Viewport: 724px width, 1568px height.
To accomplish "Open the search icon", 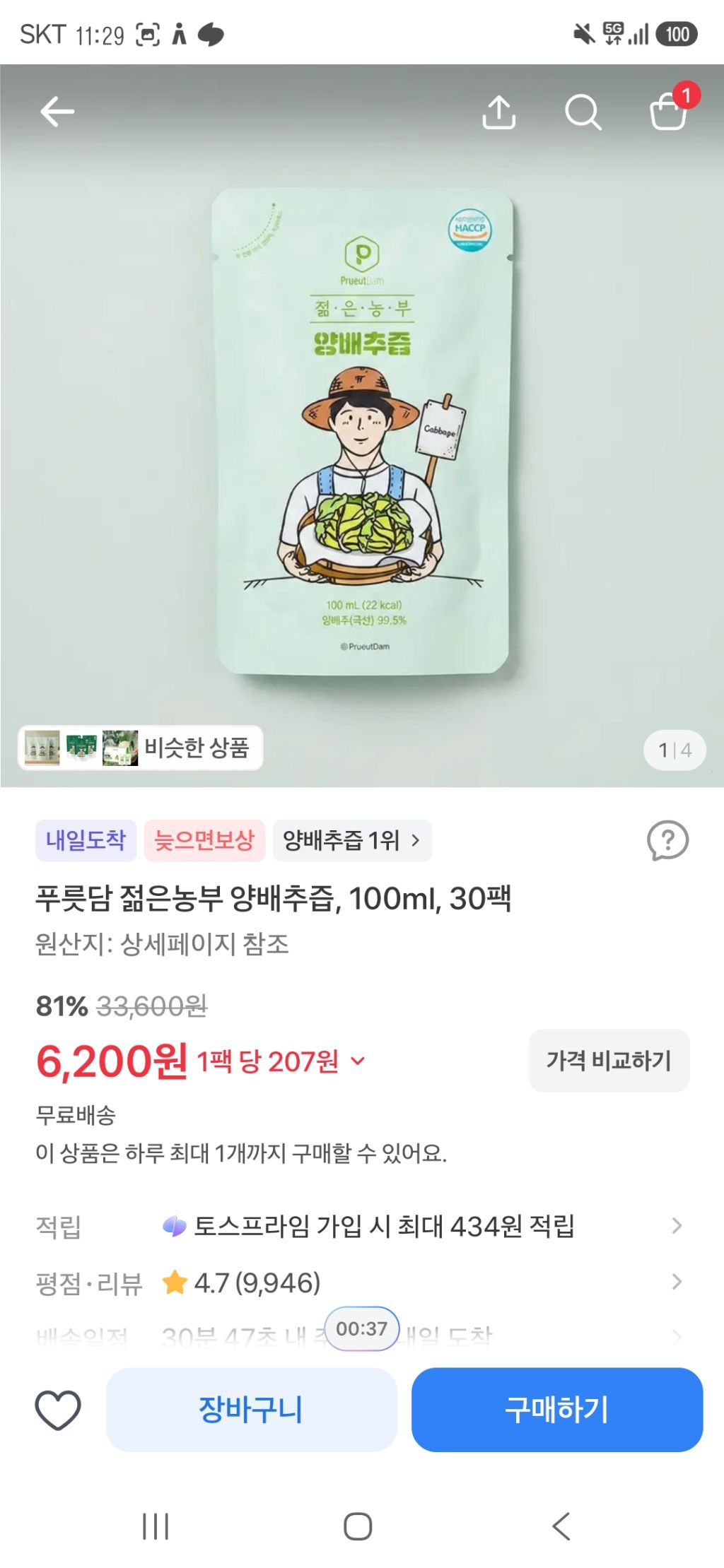I will click(583, 112).
